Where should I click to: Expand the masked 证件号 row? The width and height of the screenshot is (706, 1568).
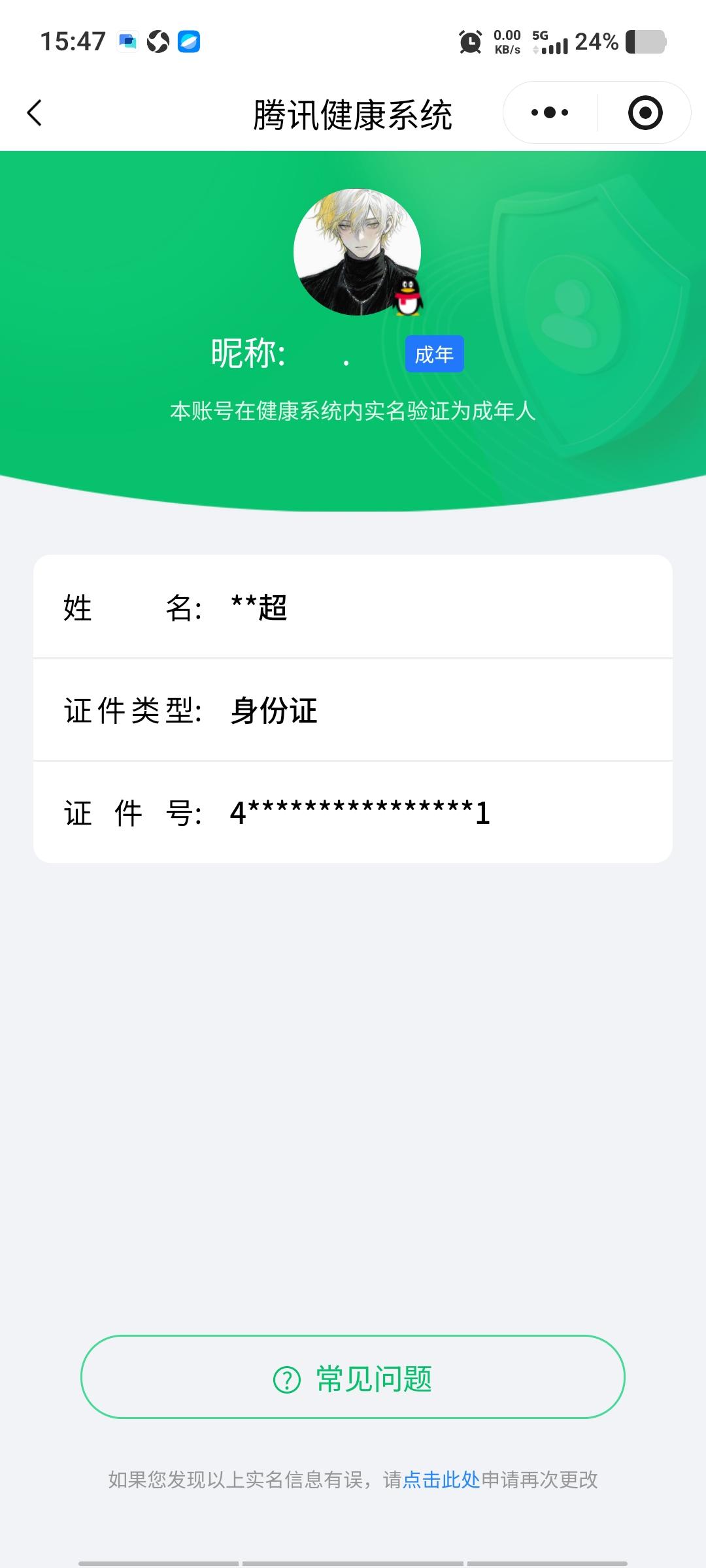(x=353, y=812)
